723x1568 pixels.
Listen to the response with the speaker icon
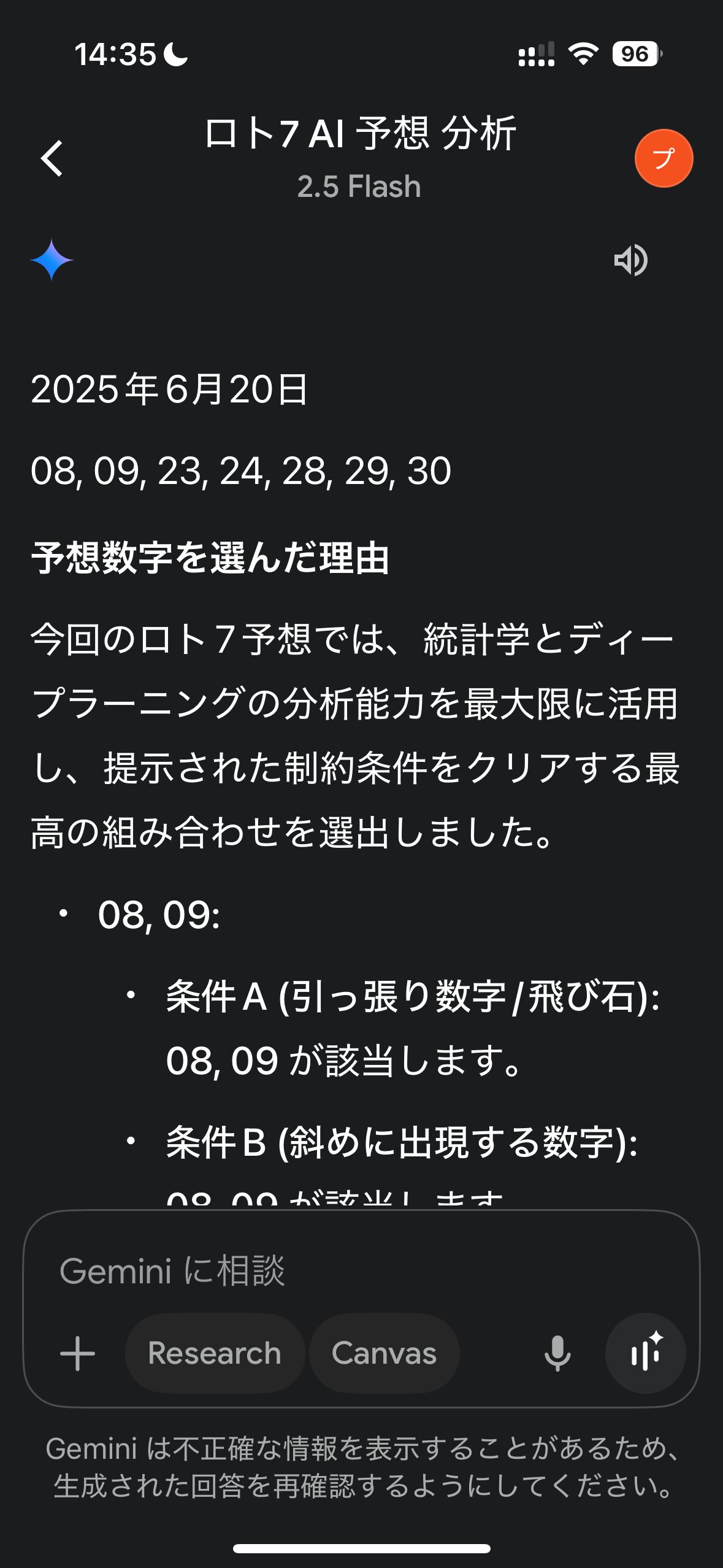pos(631,260)
